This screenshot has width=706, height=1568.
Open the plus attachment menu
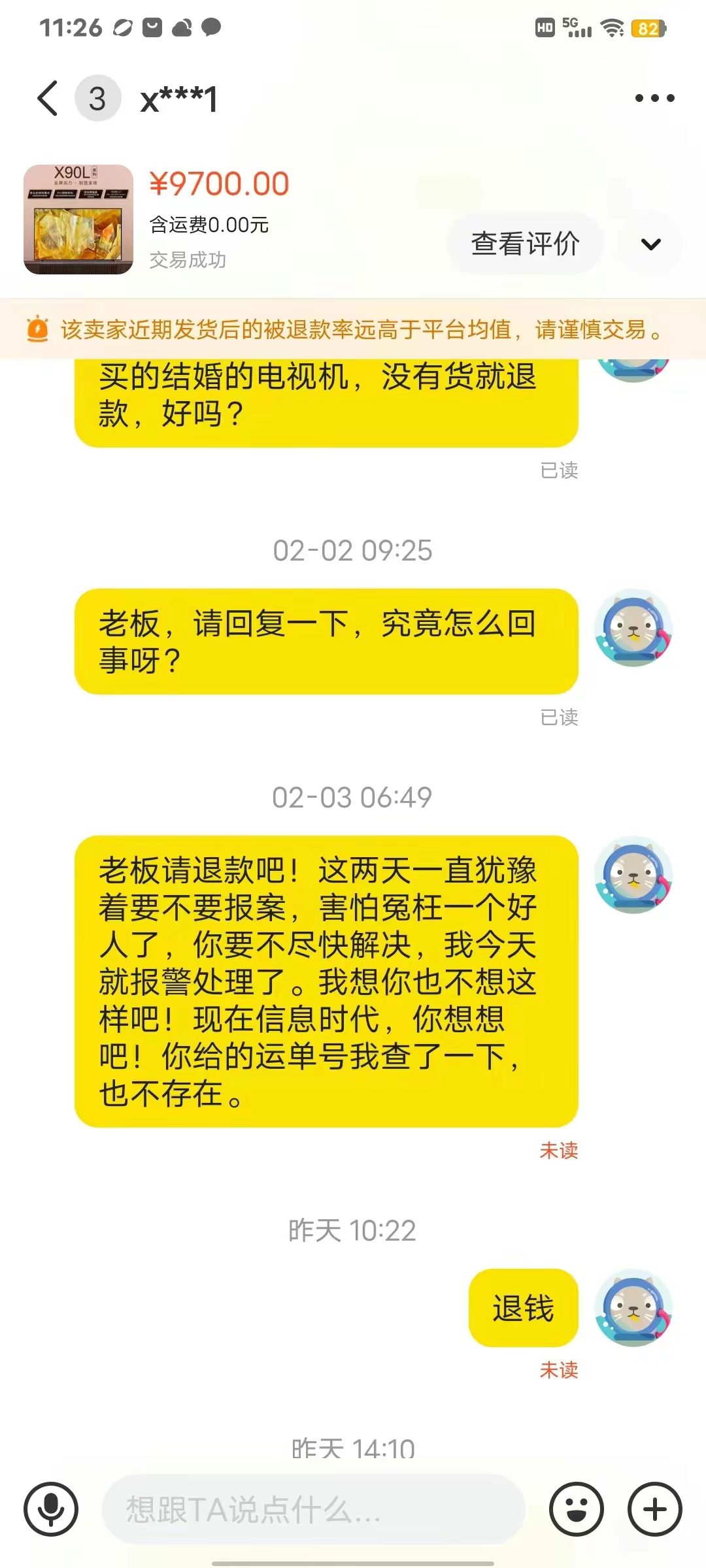(655, 1509)
